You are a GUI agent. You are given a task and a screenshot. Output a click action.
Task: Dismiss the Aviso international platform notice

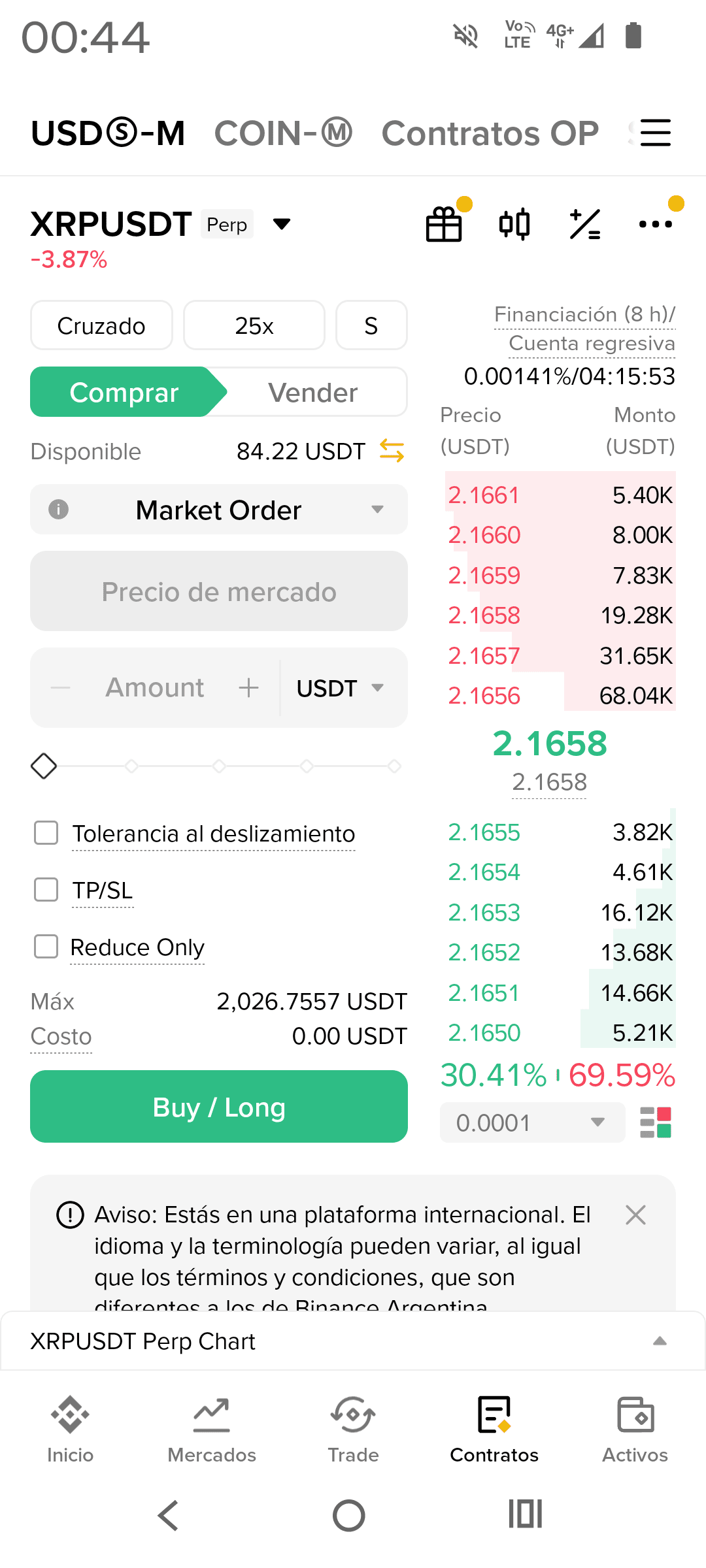(635, 1215)
